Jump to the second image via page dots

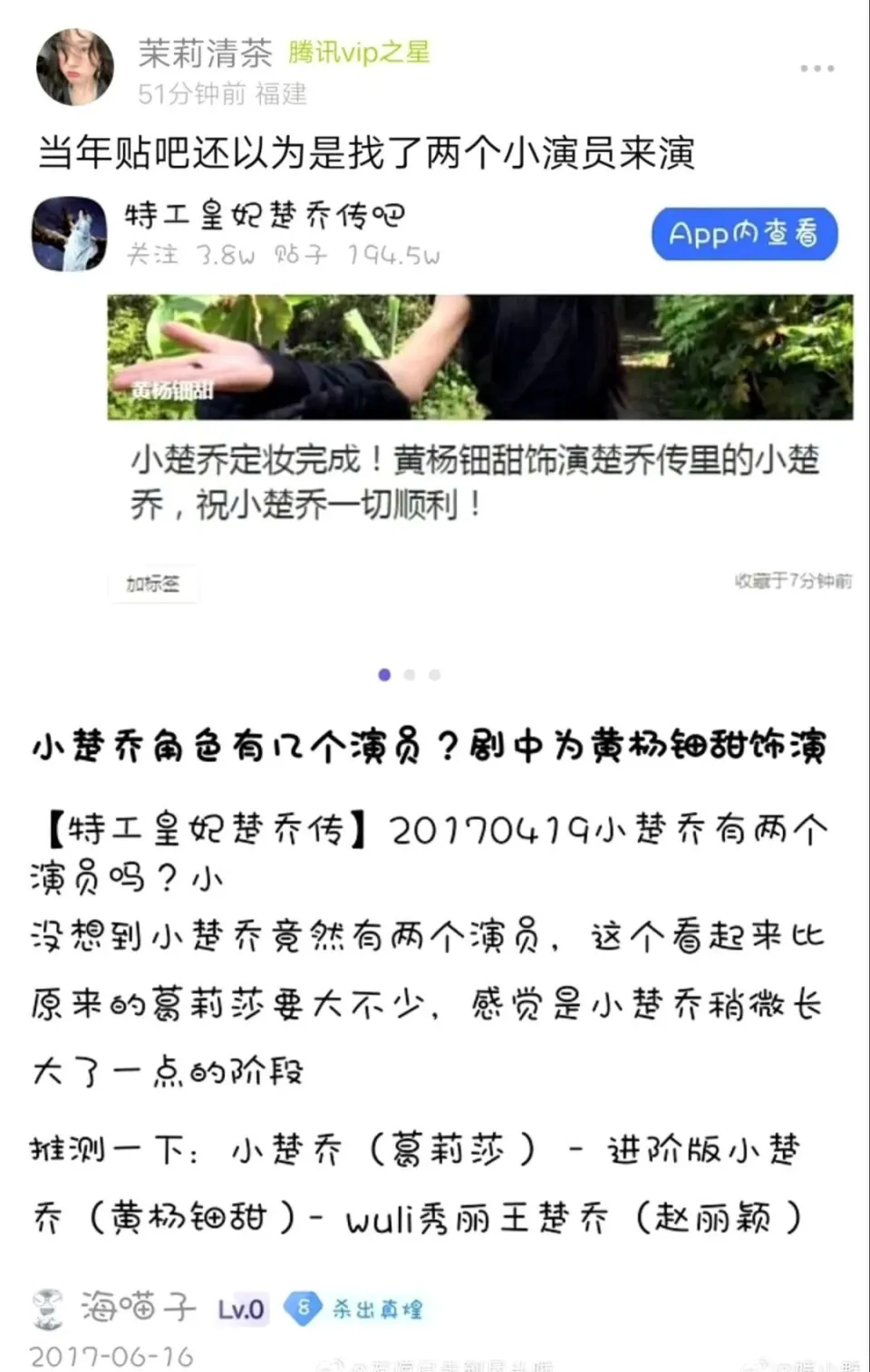pyautogui.click(x=410, y=675)
